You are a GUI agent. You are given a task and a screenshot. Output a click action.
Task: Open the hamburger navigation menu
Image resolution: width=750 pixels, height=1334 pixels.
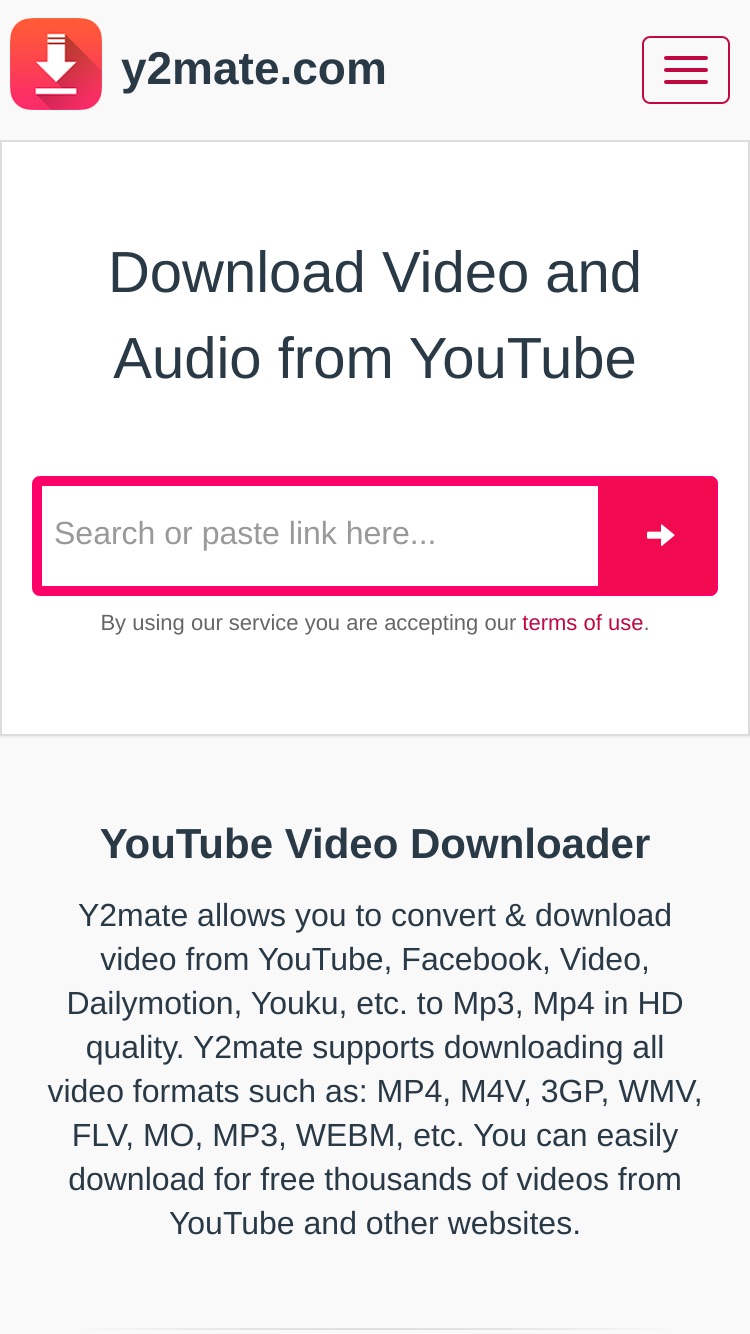686,70
